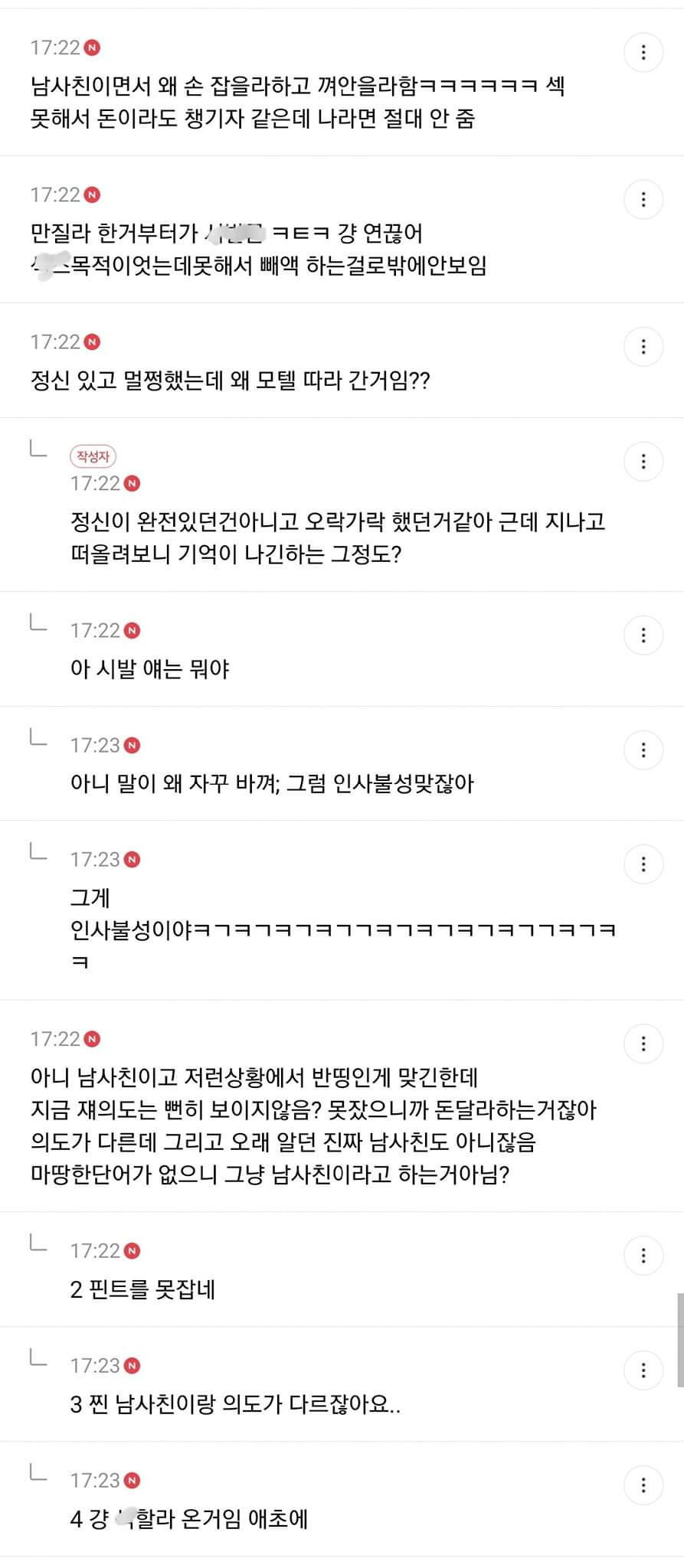The height and width of the screenshot is (1568, 684).
Task: Tap the more options on the '정신 있고 멀쩡했는데' comment
Action: pyautogui.click(x=643, y=347)
